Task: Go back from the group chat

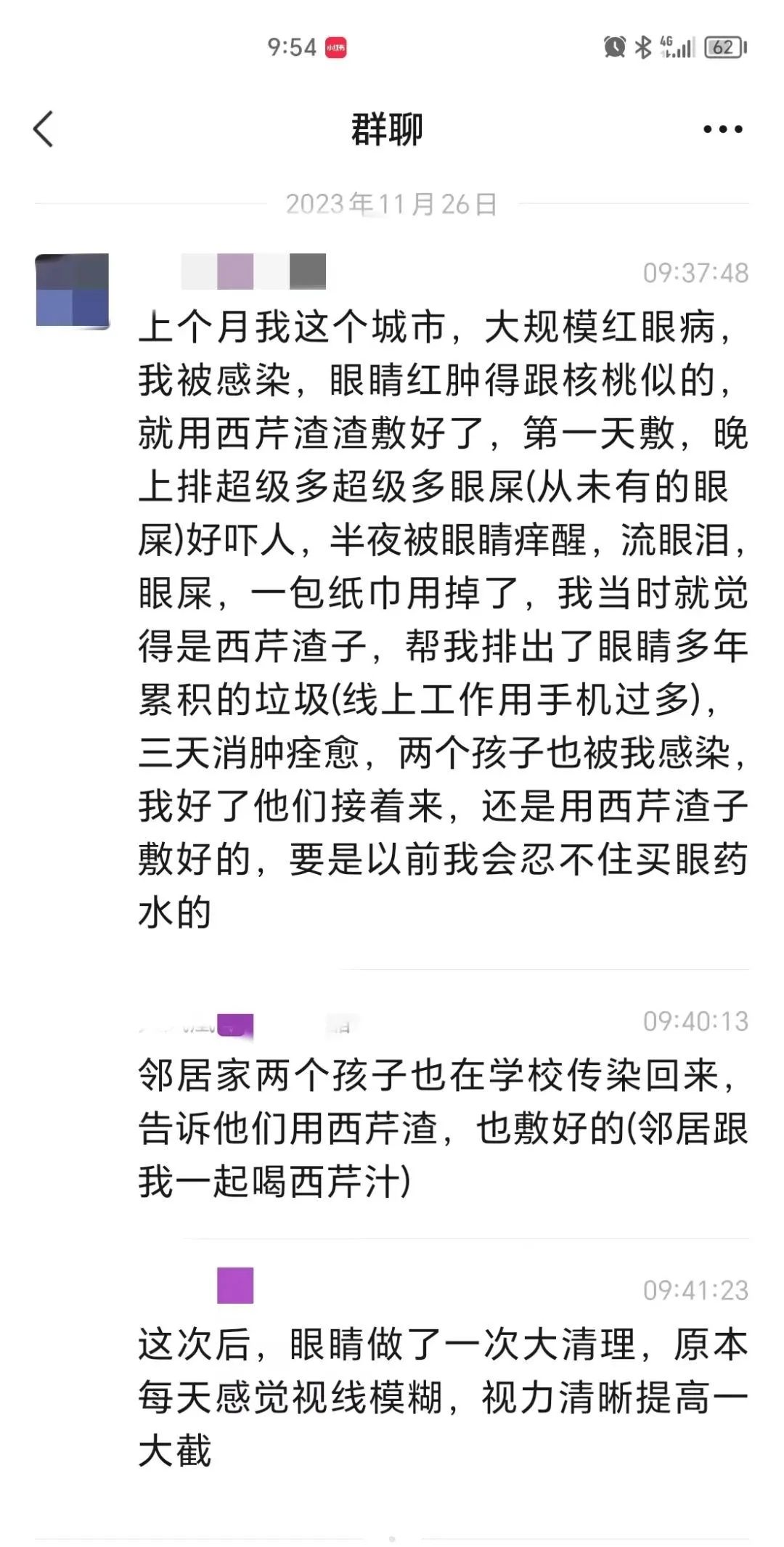Action: (44, 129)
